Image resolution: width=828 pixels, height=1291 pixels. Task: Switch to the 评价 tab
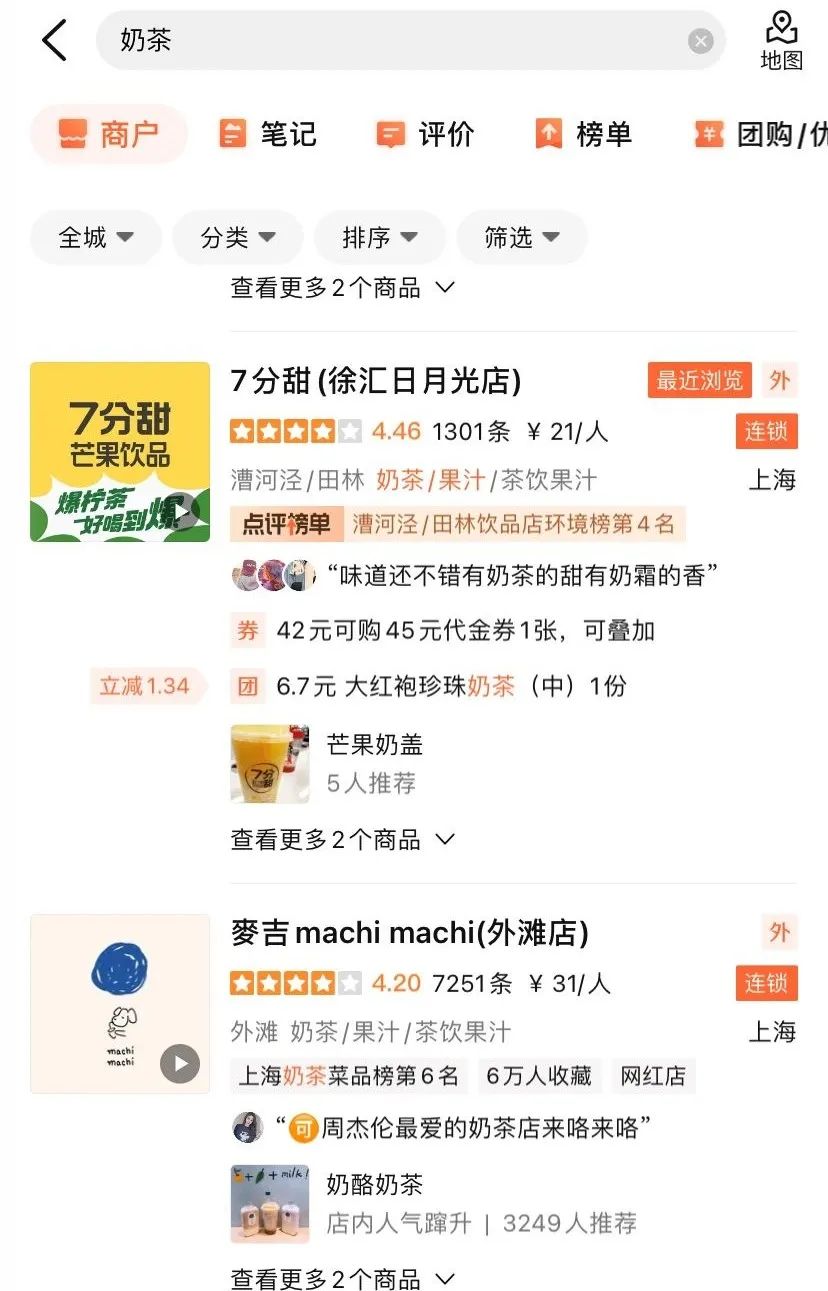click(425, 134)
